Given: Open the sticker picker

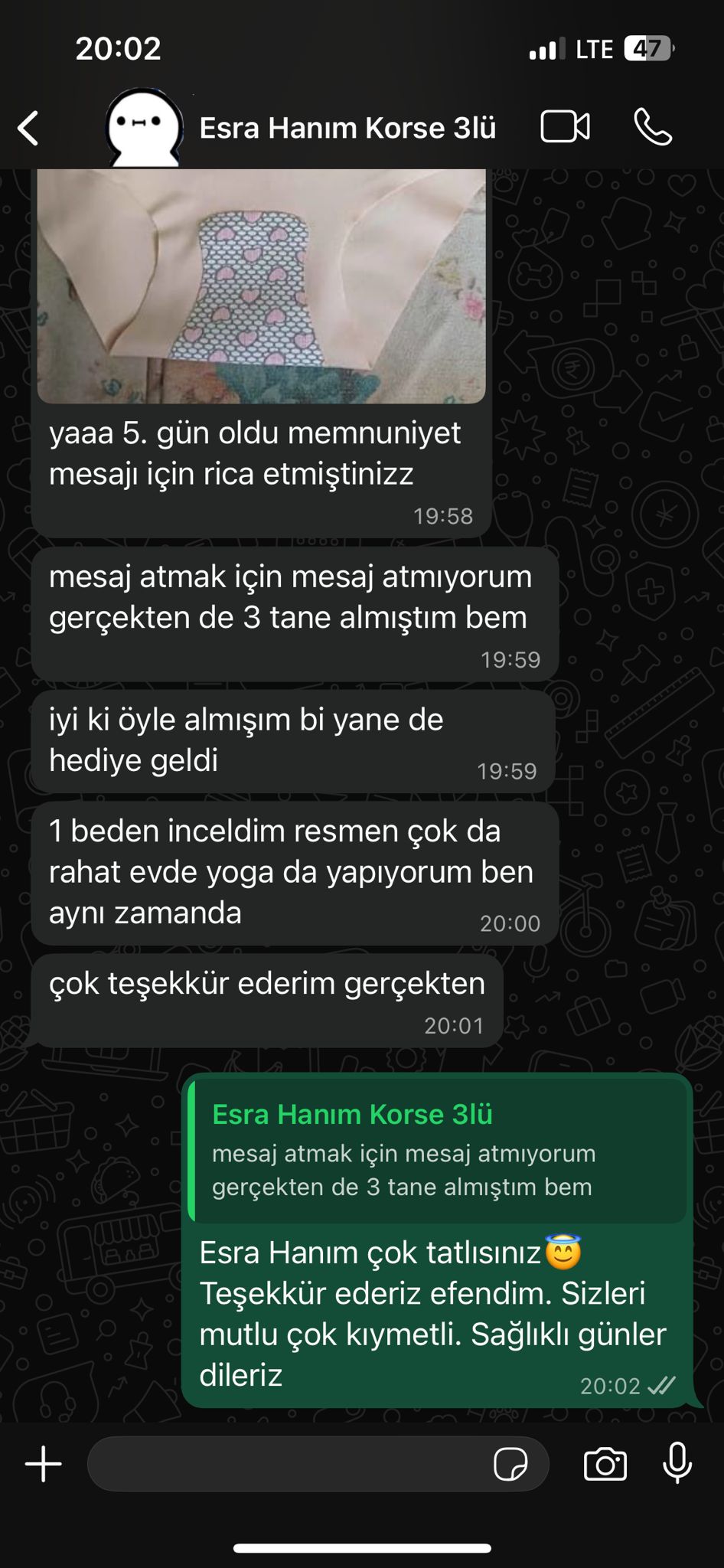Looking at the screenshot, I should [510, 1465].
